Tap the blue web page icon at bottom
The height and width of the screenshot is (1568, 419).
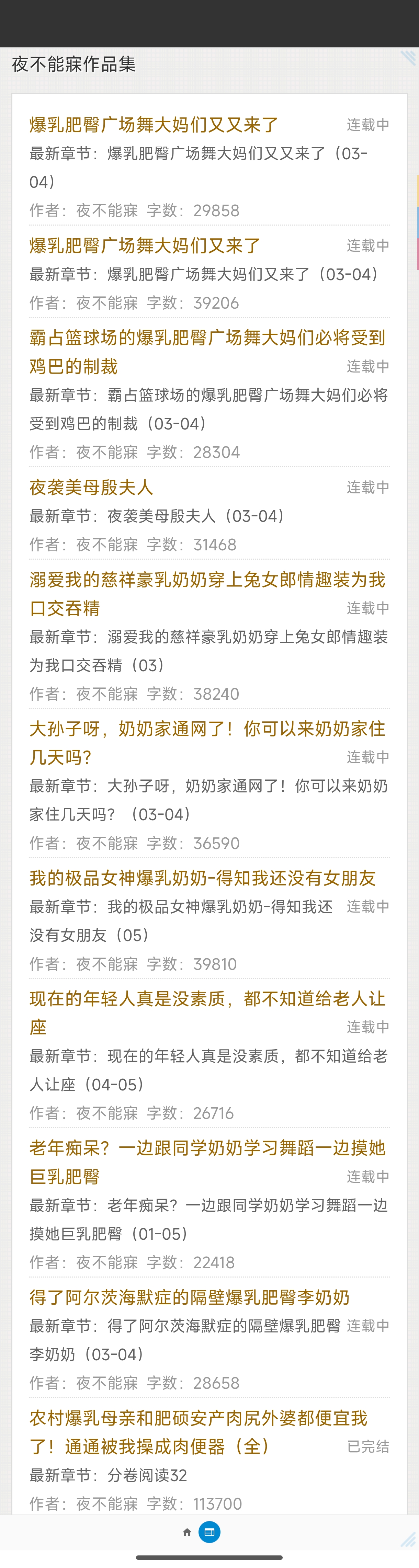pyautogui.click(x=209, y=1532)
